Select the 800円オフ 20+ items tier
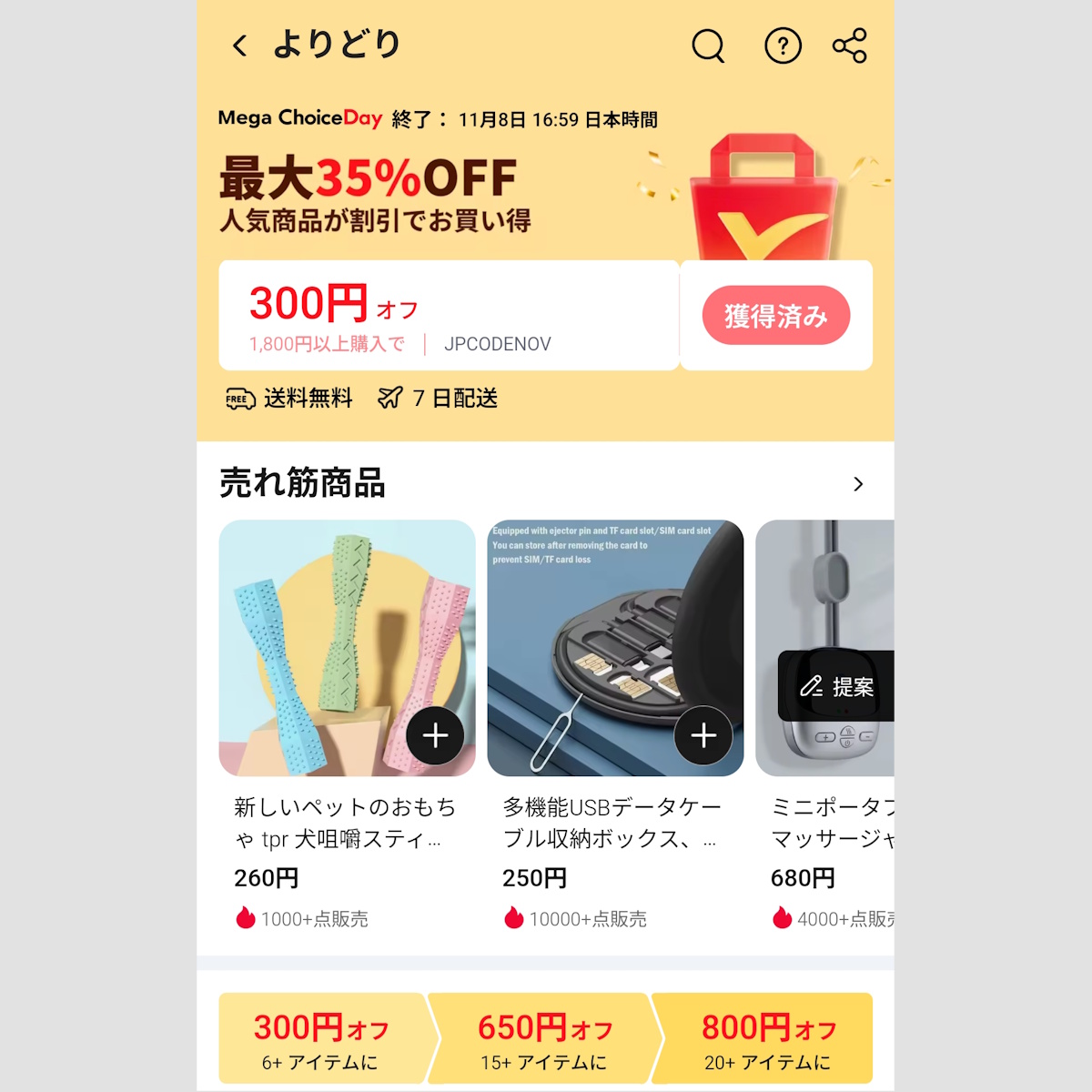The height and width of the screenshot is (1092, 1092). coord(768,1040)
